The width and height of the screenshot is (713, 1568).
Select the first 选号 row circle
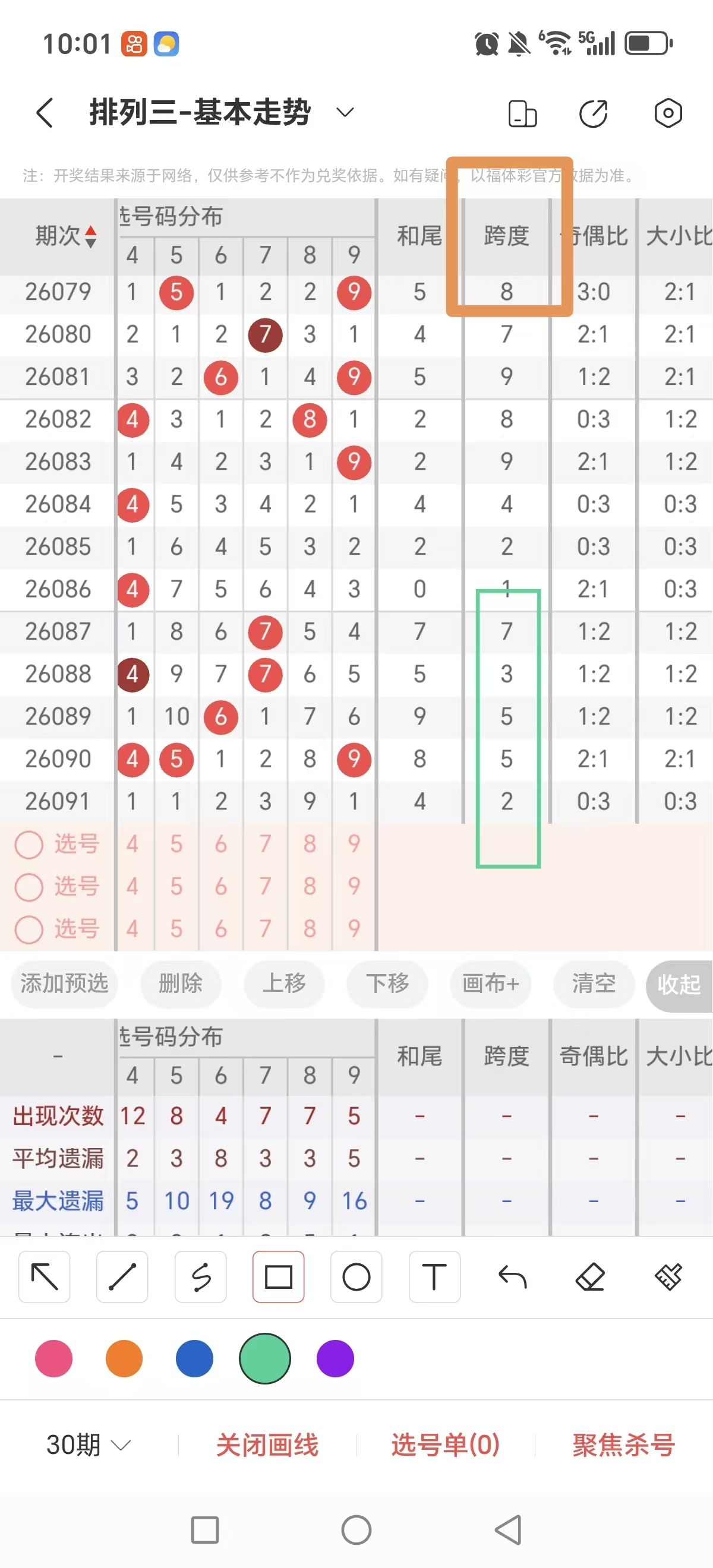(29, 845)
